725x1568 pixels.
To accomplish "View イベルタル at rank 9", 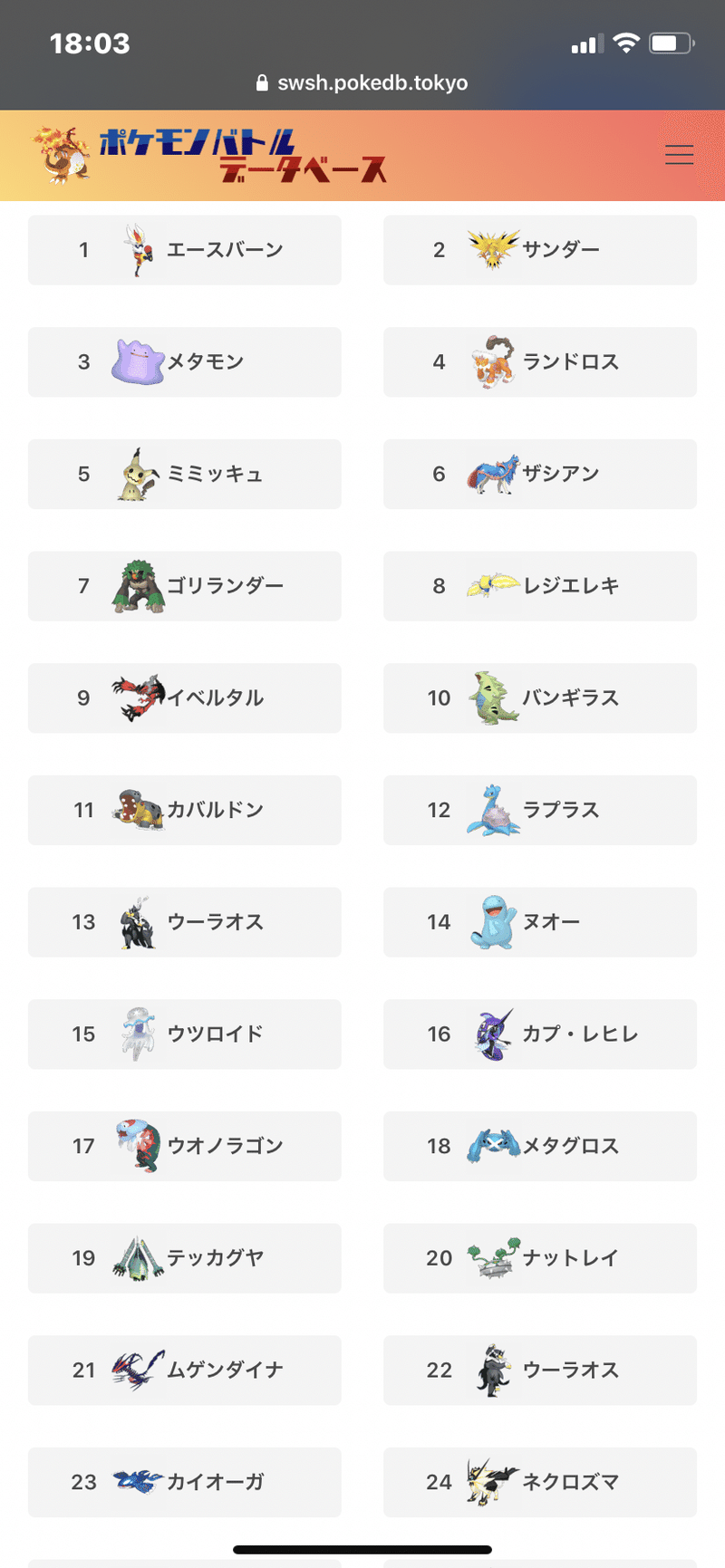I will point(185,698).
